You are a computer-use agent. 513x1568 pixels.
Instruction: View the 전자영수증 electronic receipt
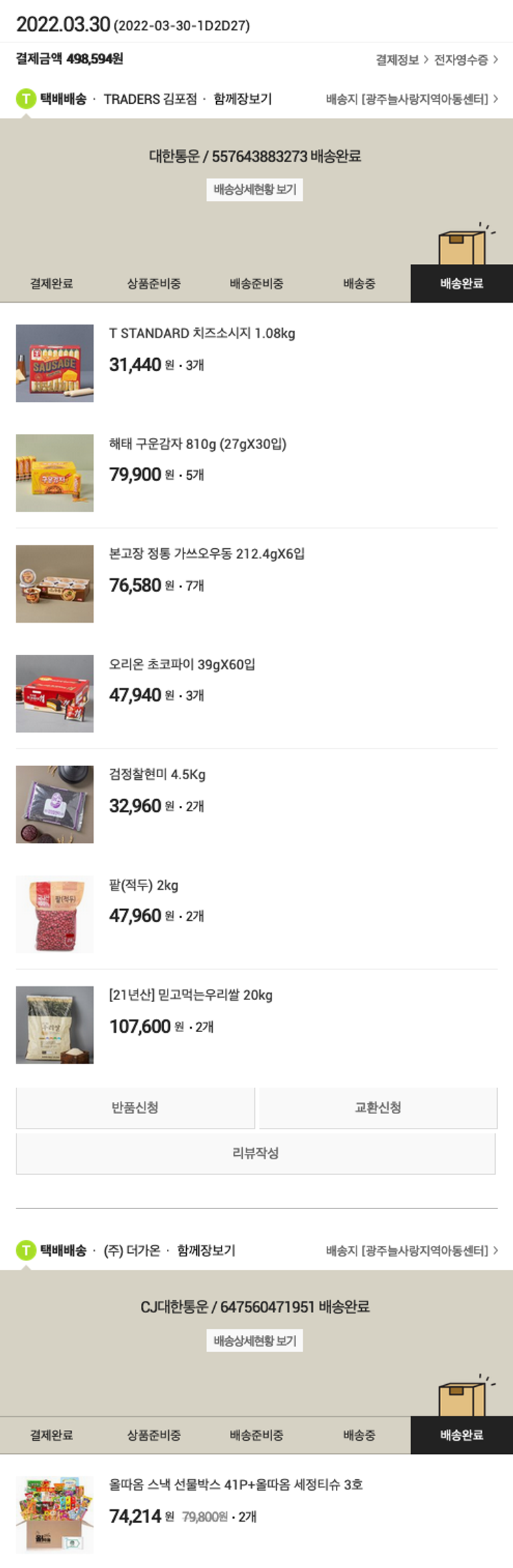(x=465, y=60)
